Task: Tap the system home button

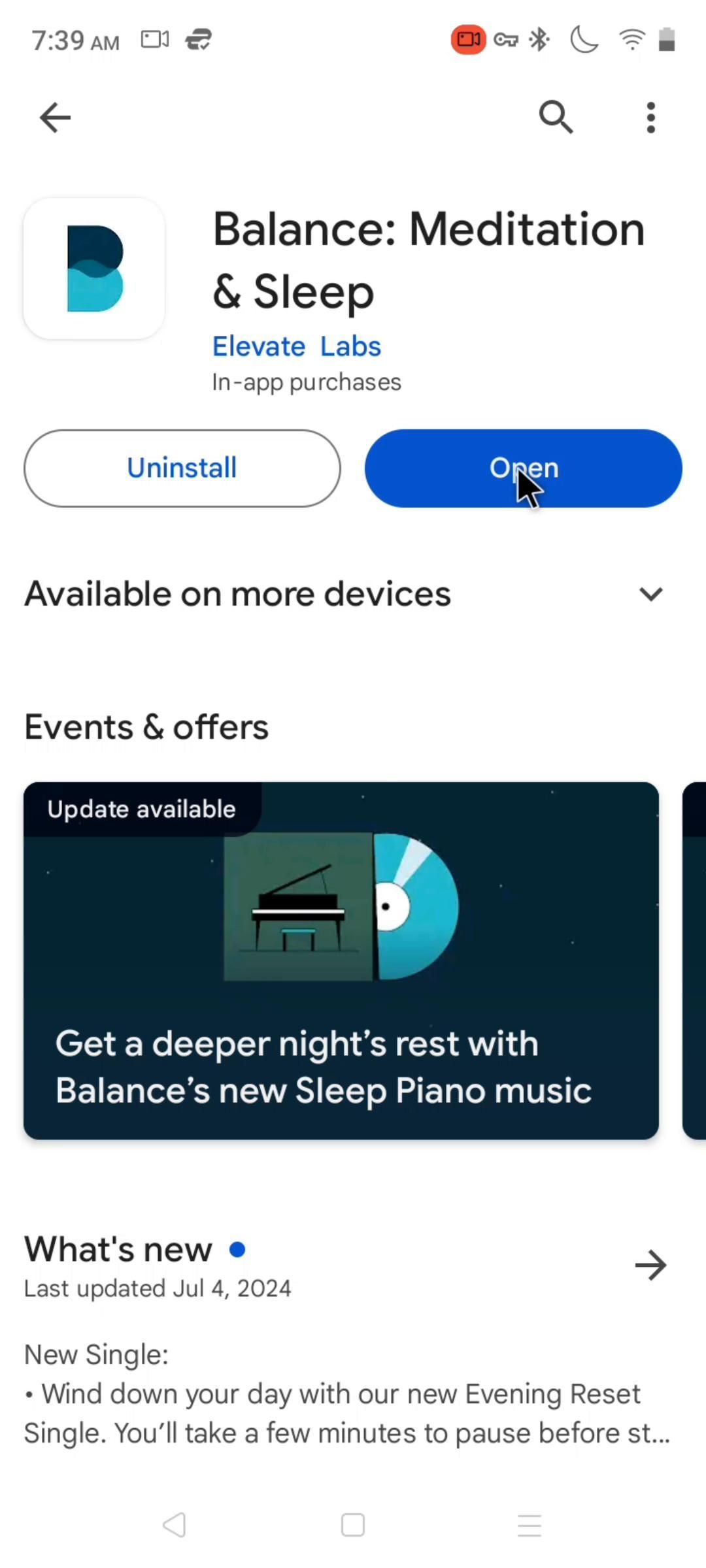Action: tap(353, 1526)
